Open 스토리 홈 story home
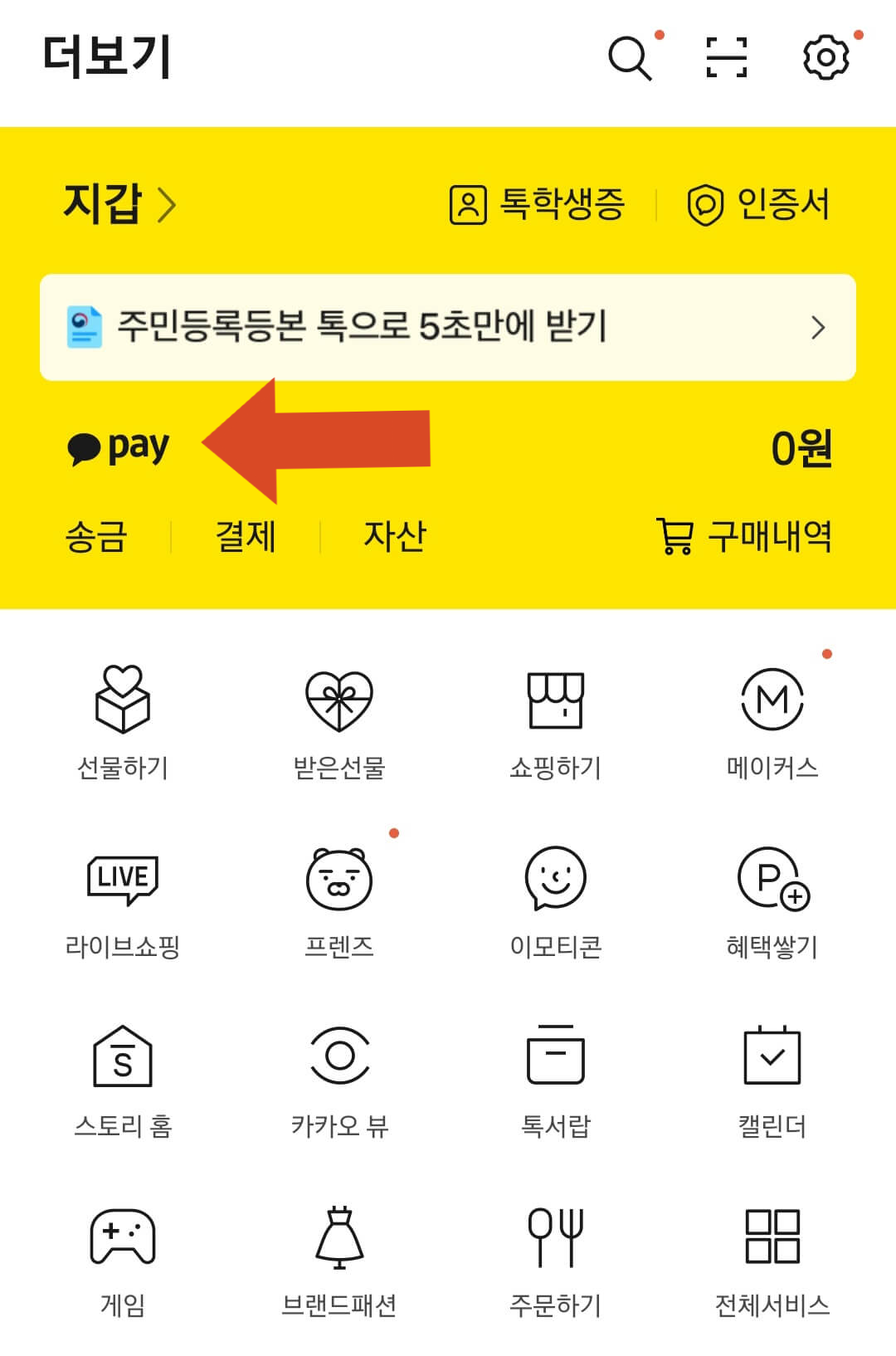896x1356 pixels. 122,1079
